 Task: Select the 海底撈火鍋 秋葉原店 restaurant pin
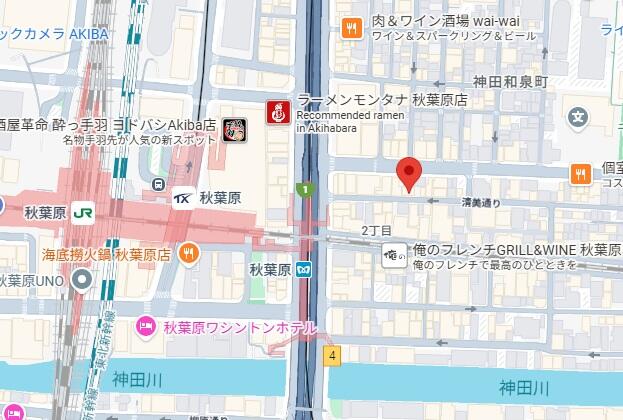188,256
